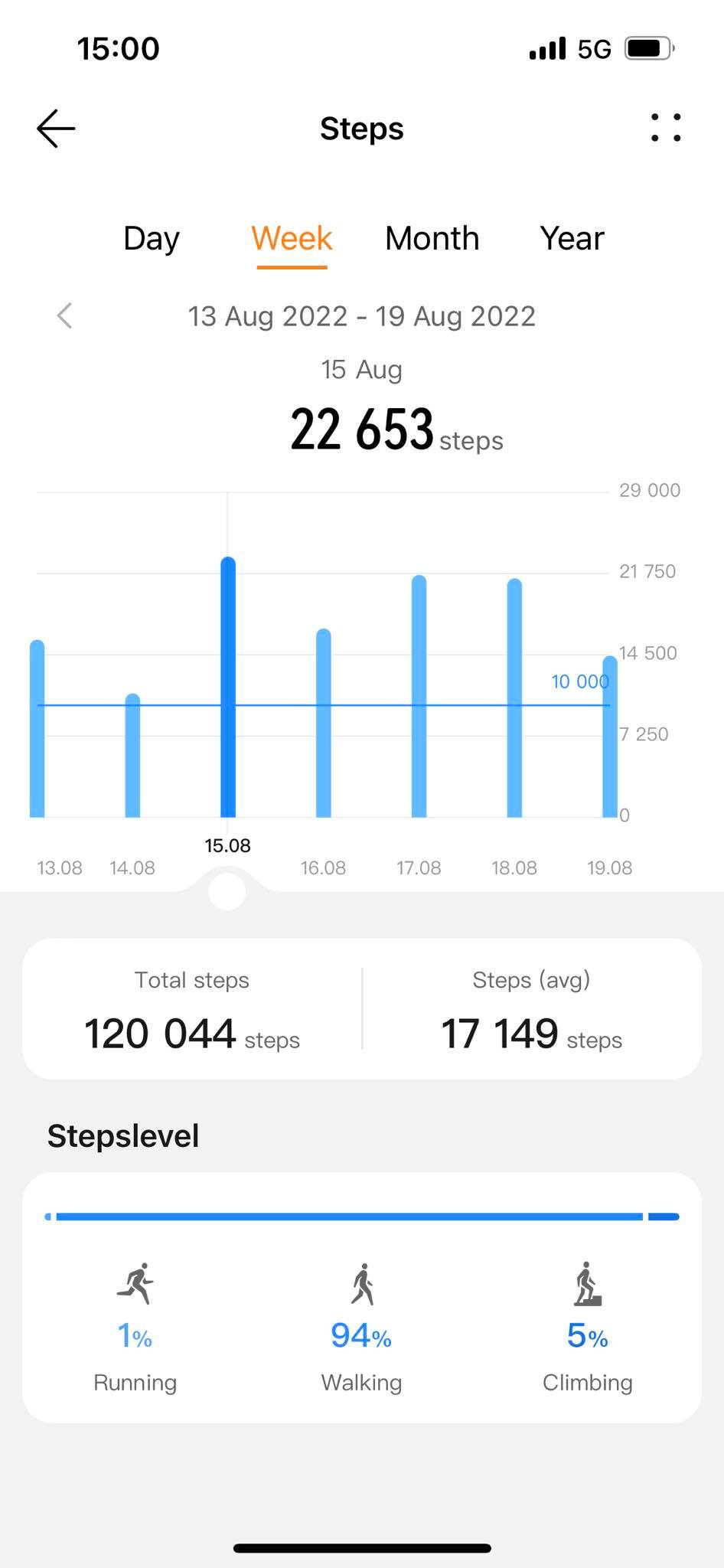The width and height of the screenshot is (724, 1568).
Task: Tap the 14.08 step bar
Action: [x=132, y=756]
